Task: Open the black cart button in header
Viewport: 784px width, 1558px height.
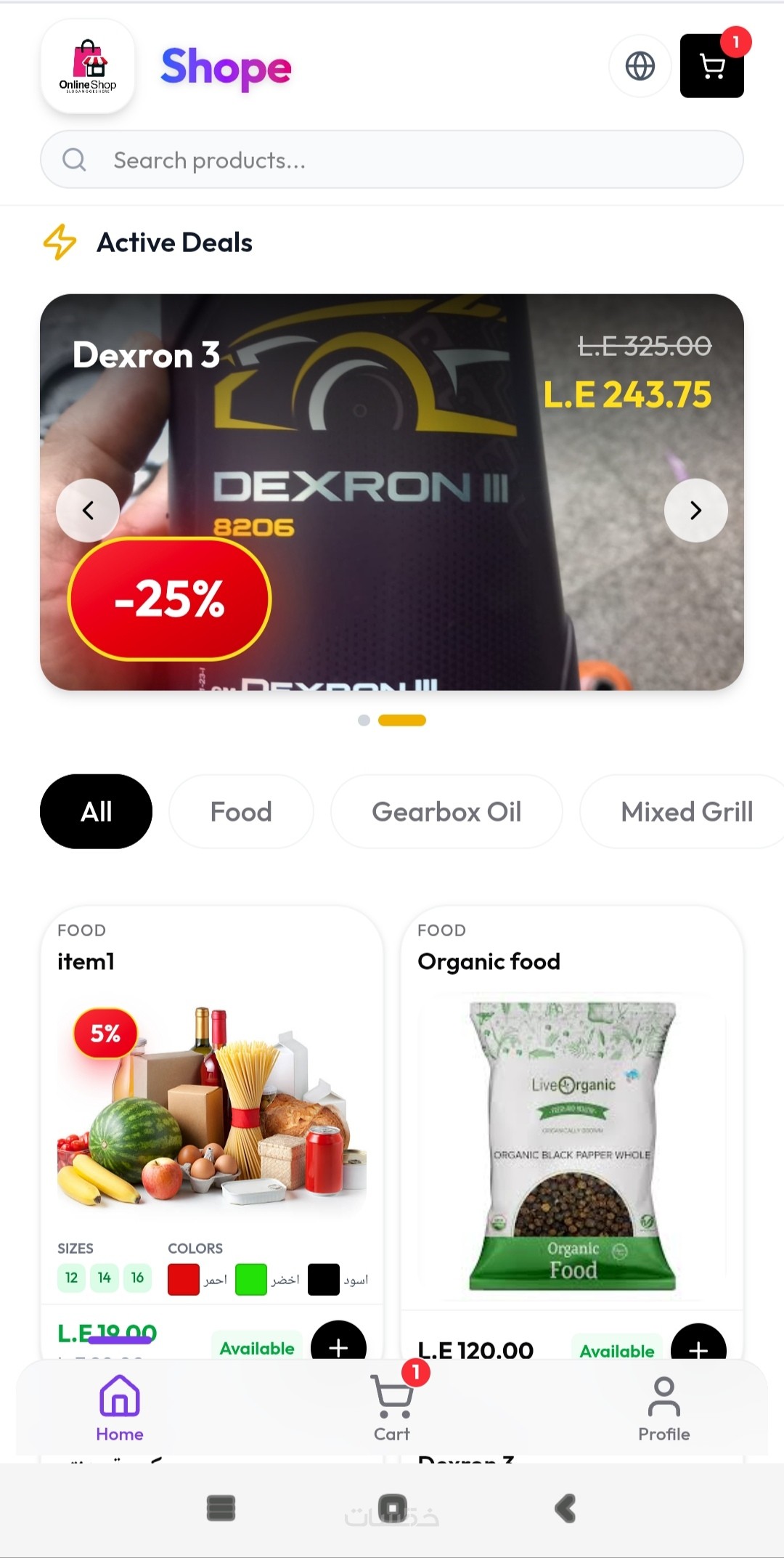Action: [x=711, y=66]
